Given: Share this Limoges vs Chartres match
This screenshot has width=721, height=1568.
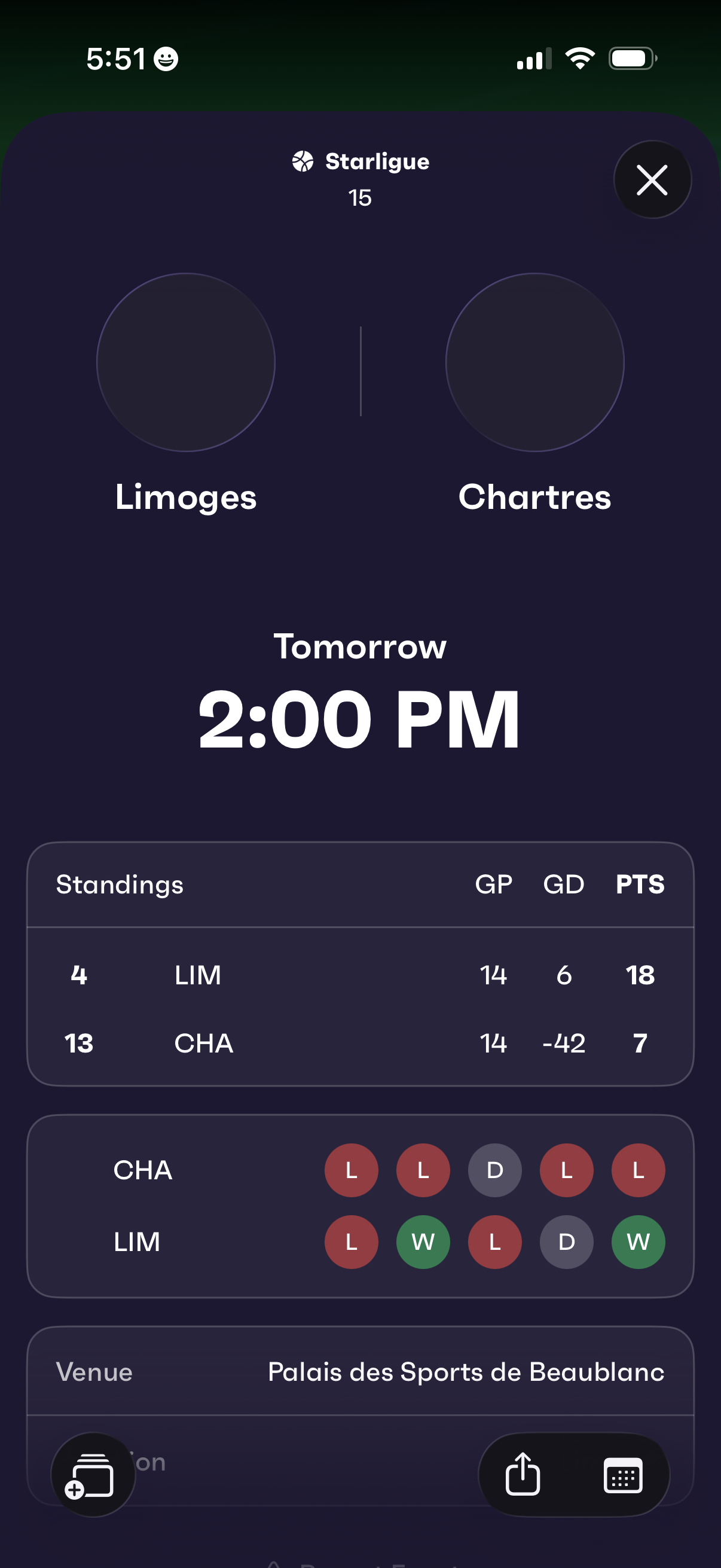Looking at the screenshot, I should click(523, 1475).
